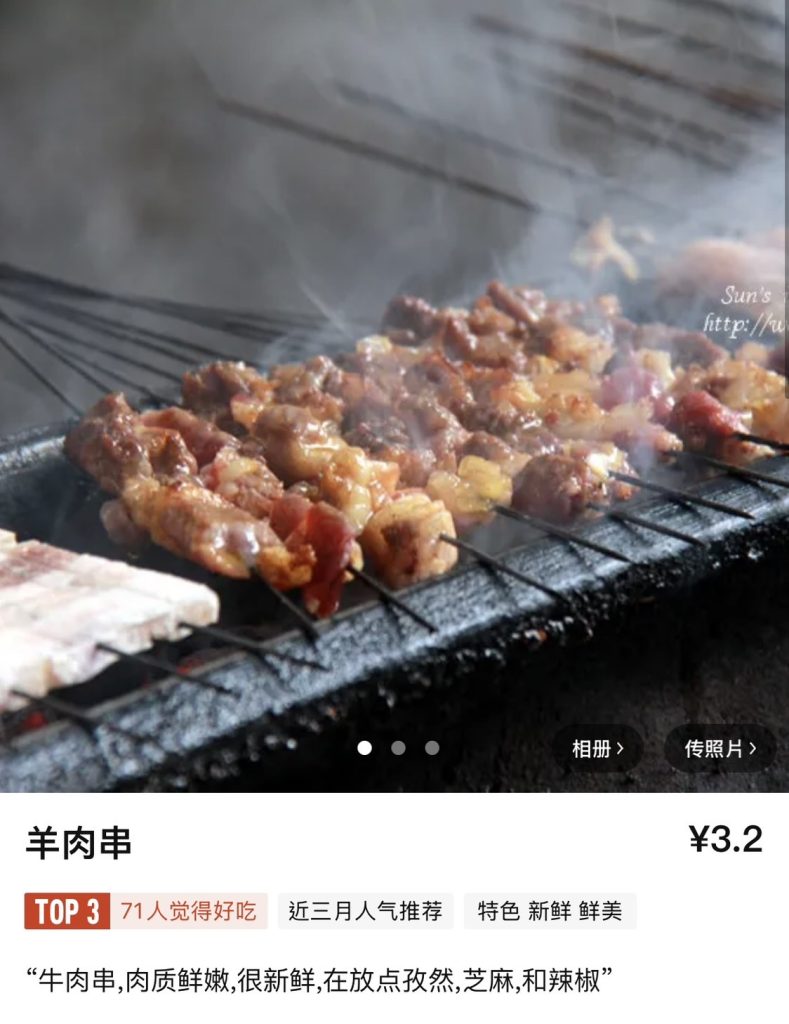789x1024 pixels.
Task: Jump to the second photo dot
Action: point(398,748)
